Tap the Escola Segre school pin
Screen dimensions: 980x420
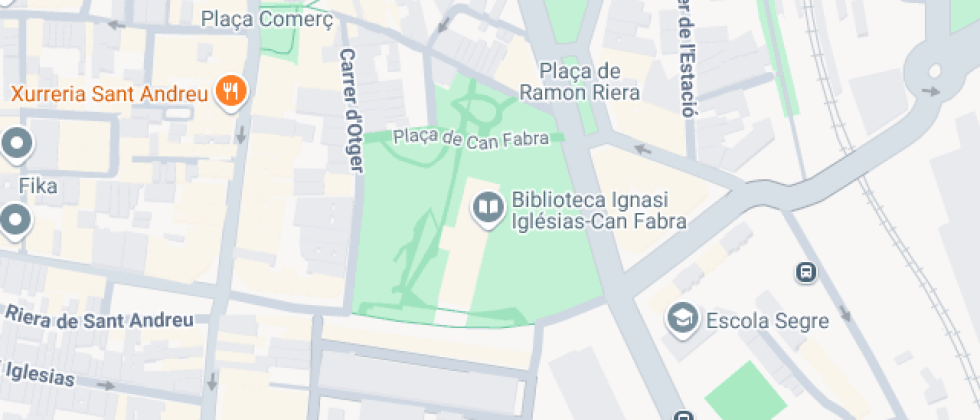click(x=682, y=319)
